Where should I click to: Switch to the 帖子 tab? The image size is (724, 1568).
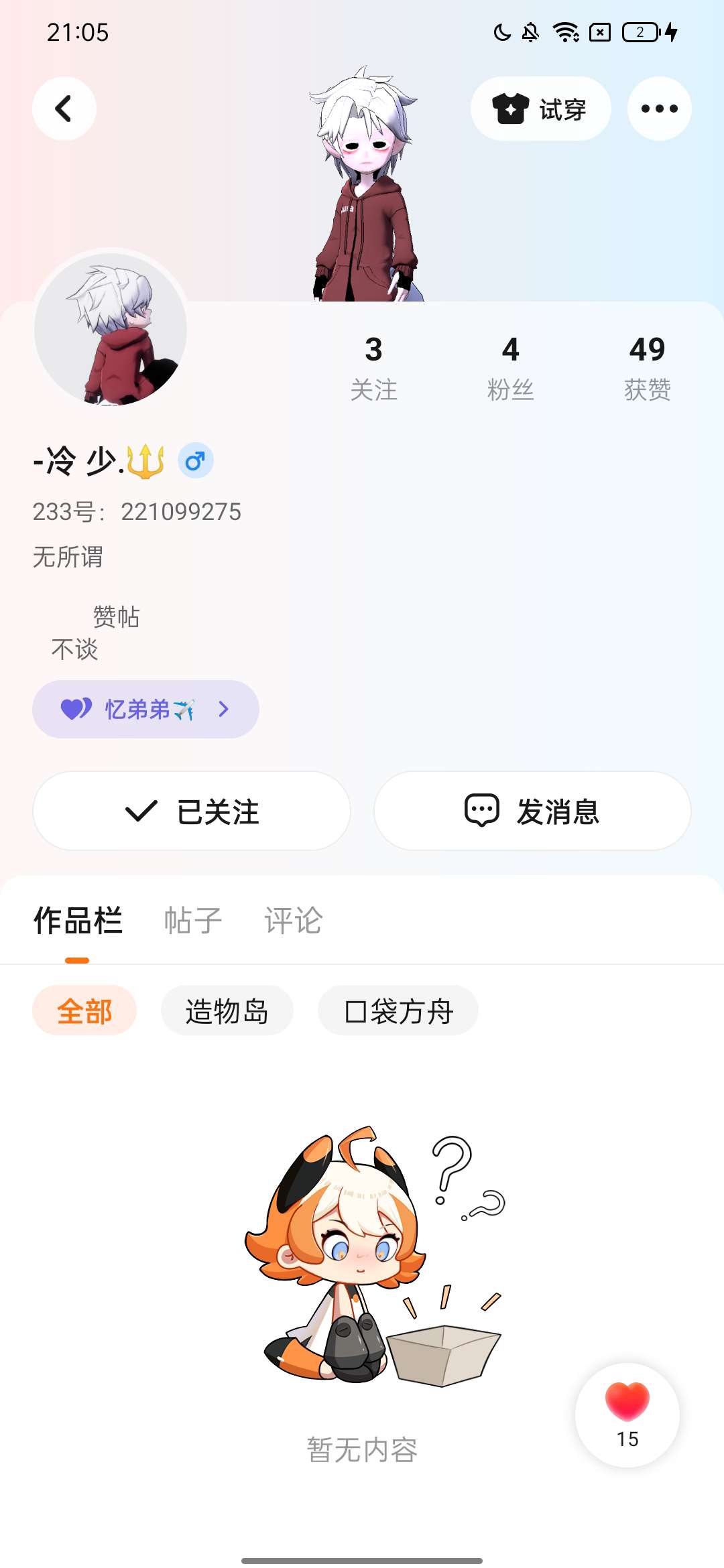(193, 921)
